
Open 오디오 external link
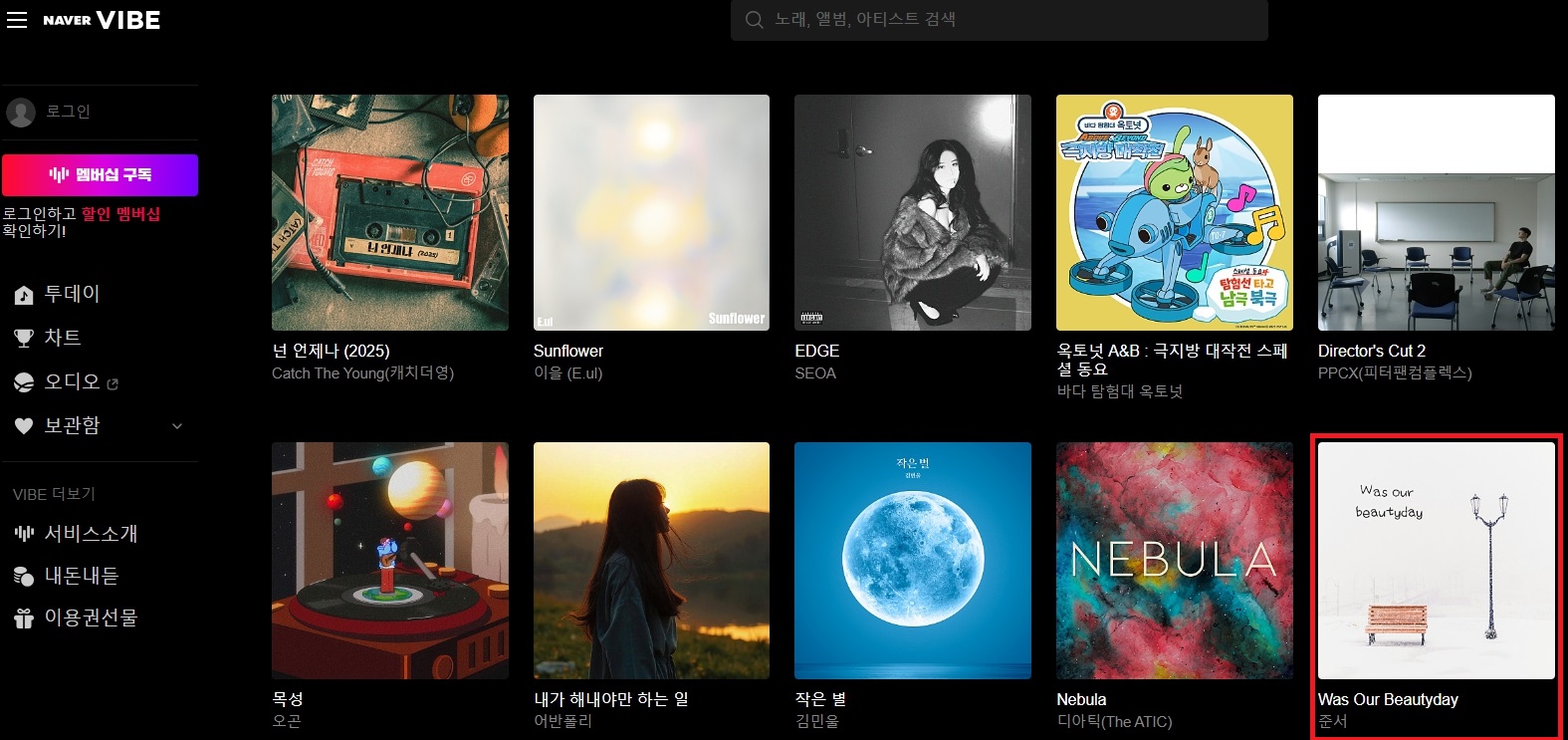pyautogui.click(x=72, y=381)
